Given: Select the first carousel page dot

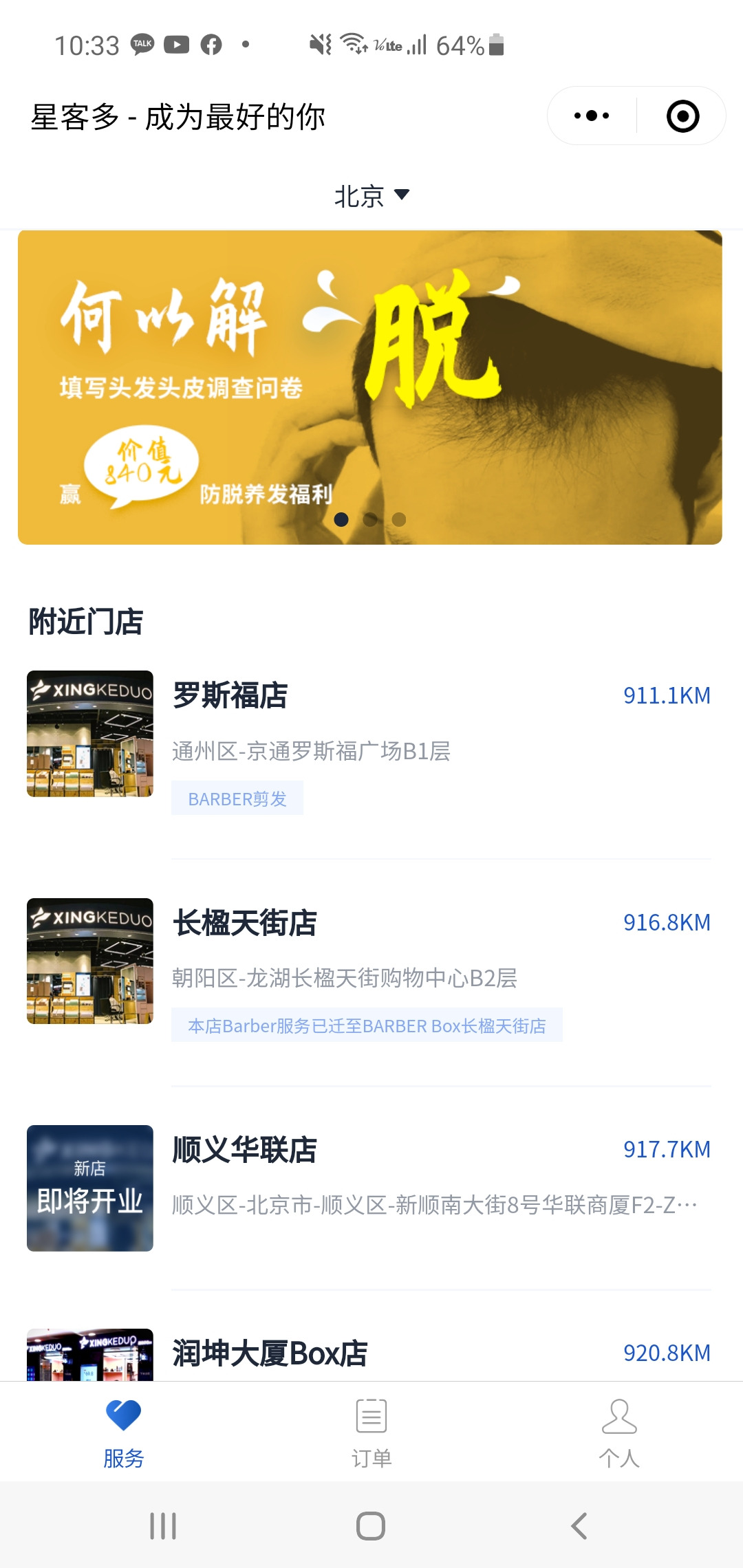Looking at the screenshot, I should [341, 521].
